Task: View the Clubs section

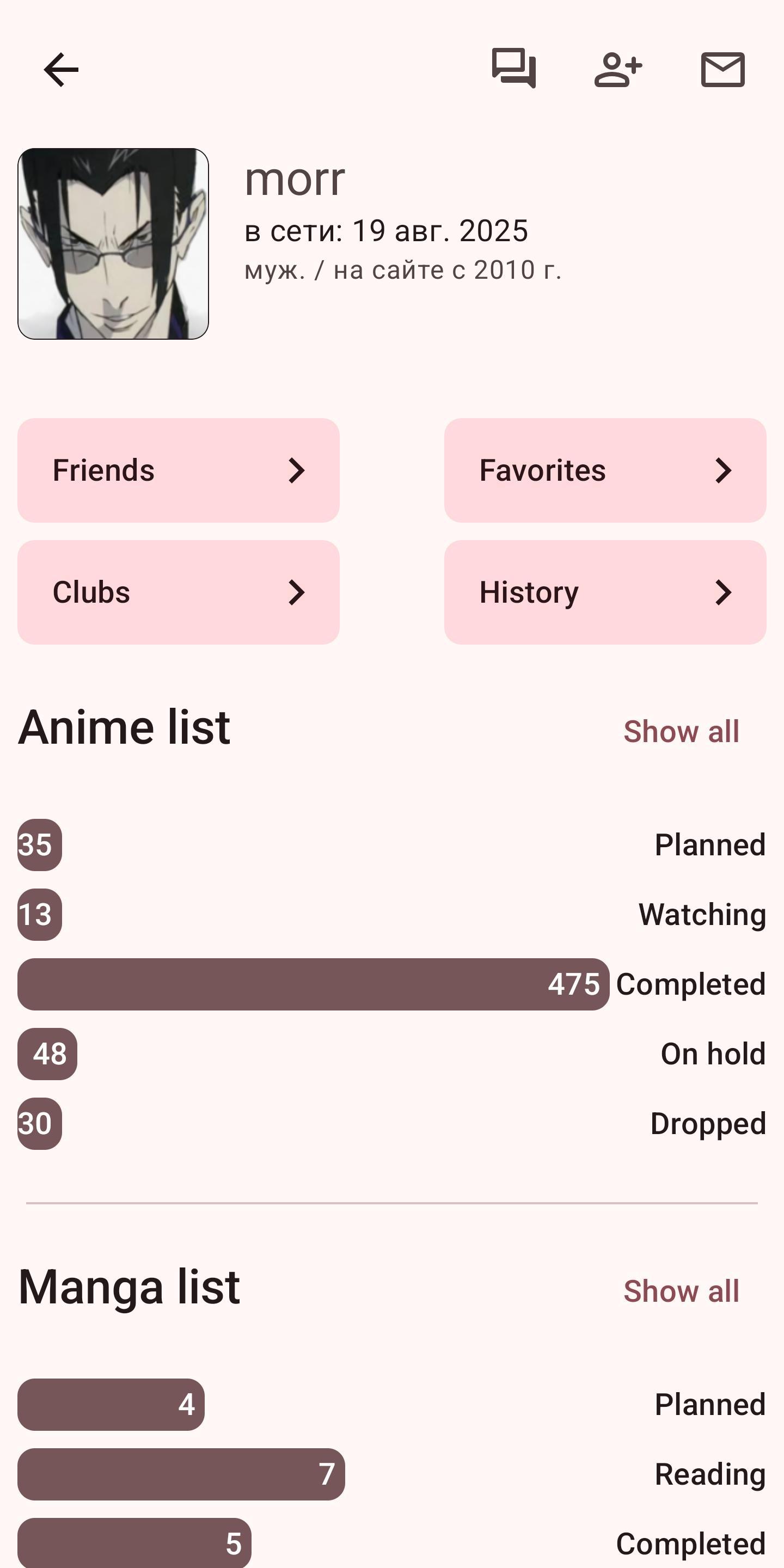Action: 179,592
